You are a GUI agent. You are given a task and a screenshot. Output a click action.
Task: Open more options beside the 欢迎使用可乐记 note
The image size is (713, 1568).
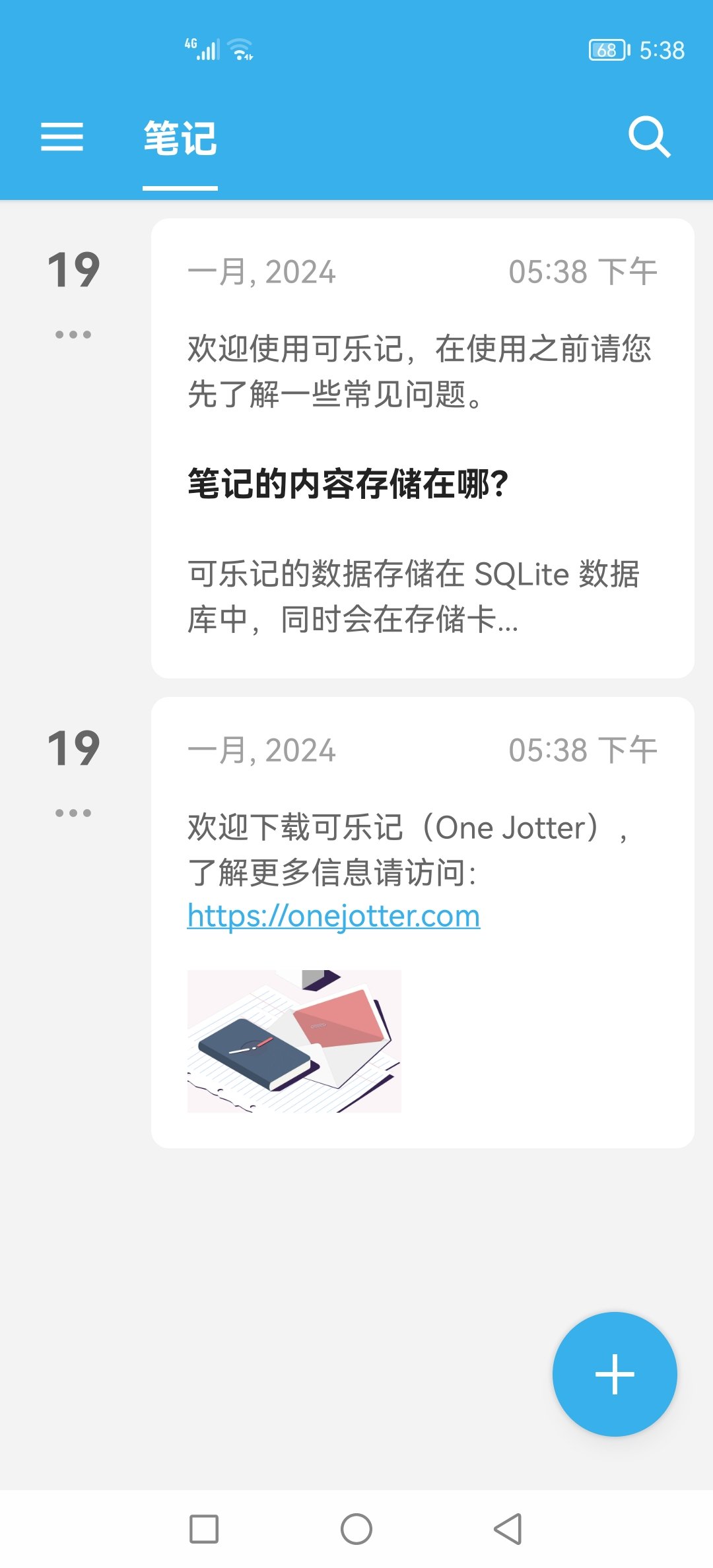tap(73, 335)
